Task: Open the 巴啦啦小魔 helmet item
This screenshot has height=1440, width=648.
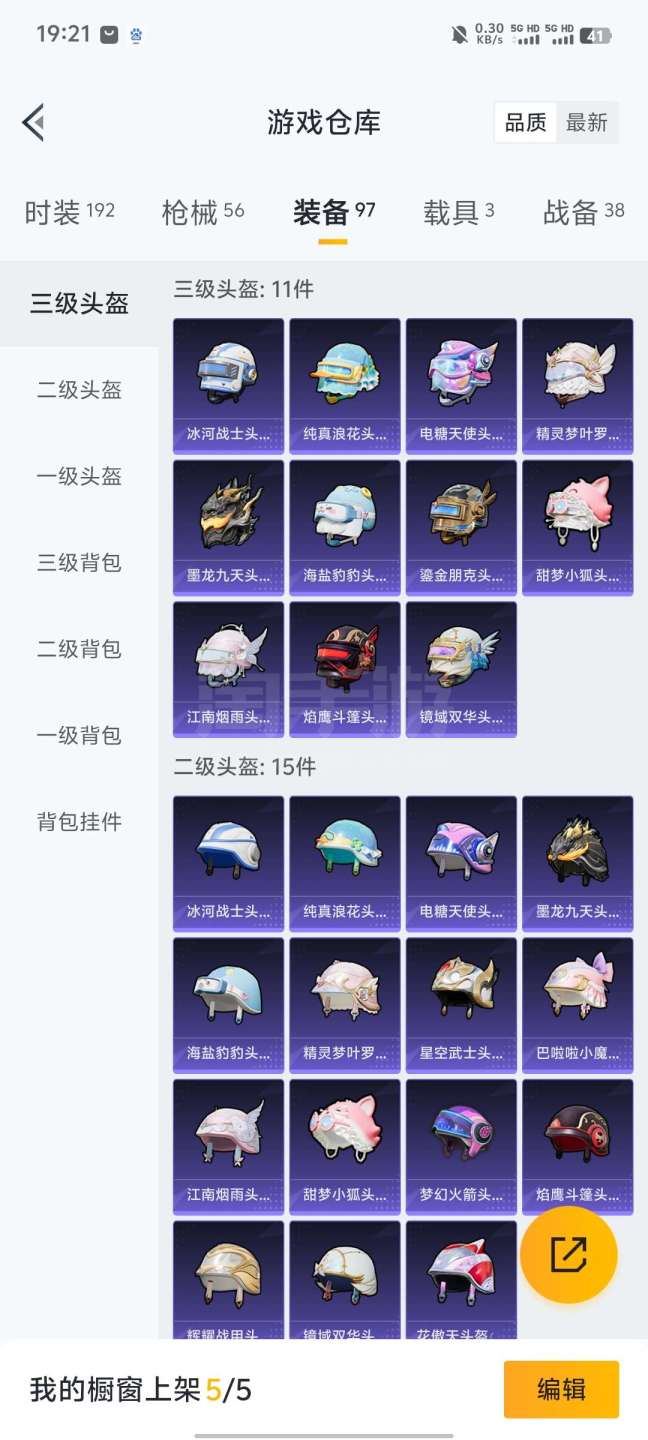Action: (577, 1005)
